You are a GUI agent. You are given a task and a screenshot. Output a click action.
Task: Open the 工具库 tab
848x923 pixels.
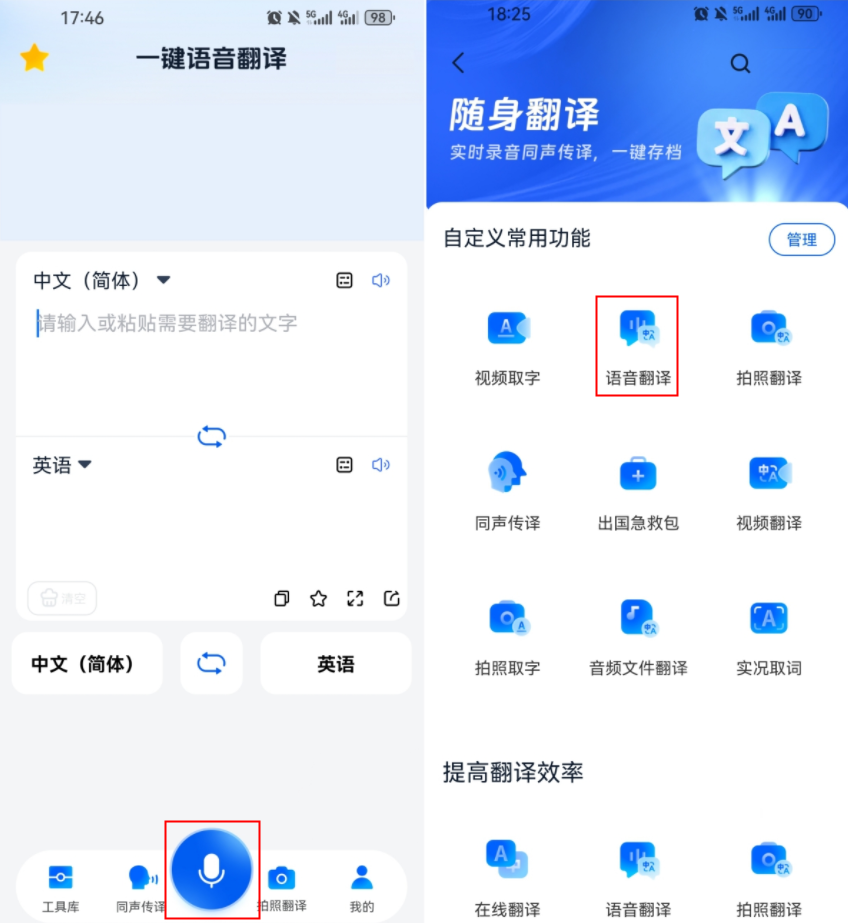pyautogui.click(x=60, y=888)
